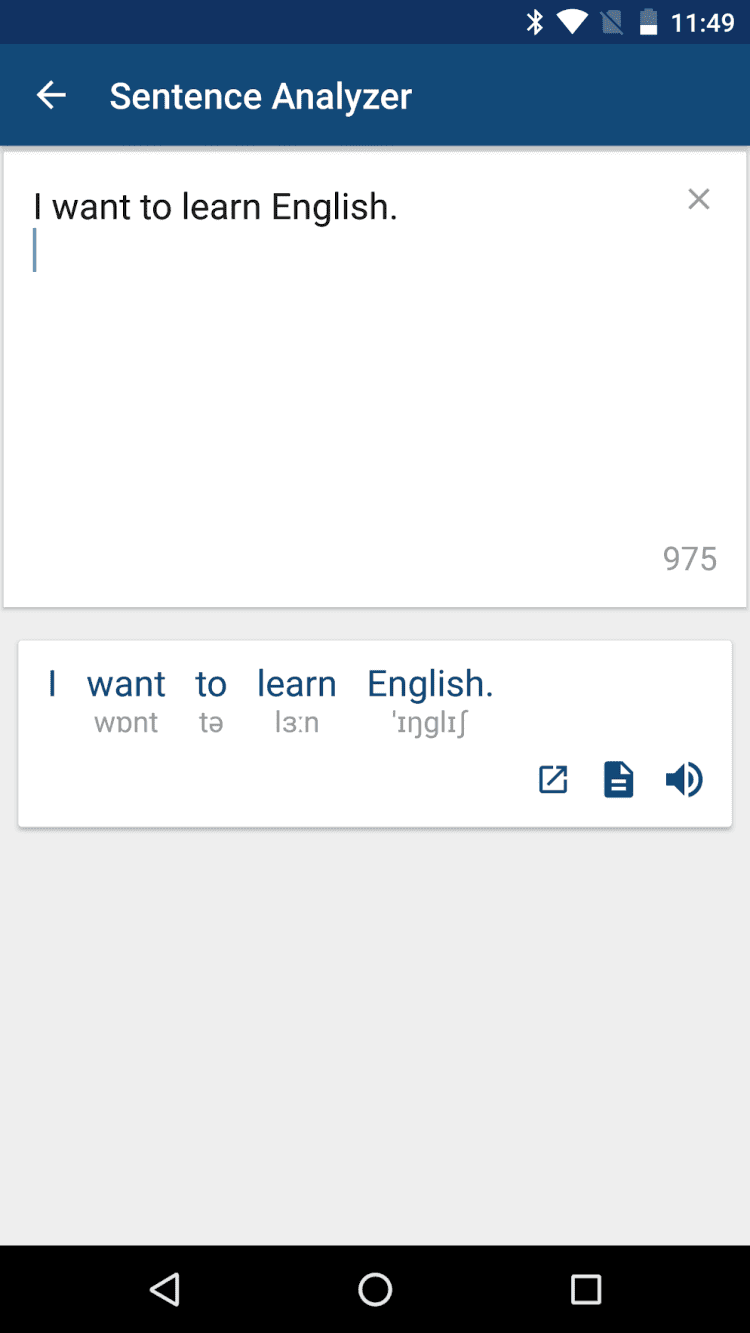Look up the word "want"

(x=126, y=685)
